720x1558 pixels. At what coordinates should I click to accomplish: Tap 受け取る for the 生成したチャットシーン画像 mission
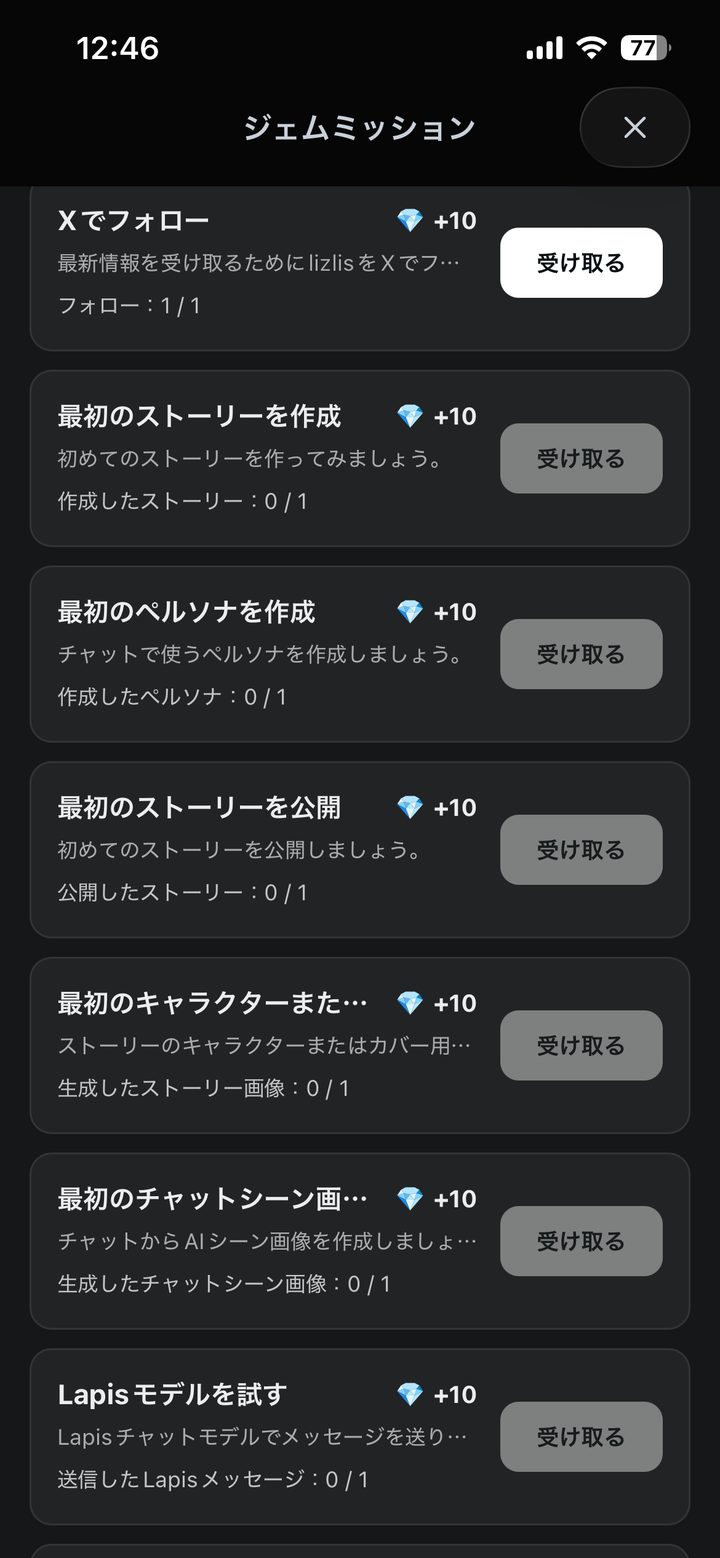tap(581, 1241)
